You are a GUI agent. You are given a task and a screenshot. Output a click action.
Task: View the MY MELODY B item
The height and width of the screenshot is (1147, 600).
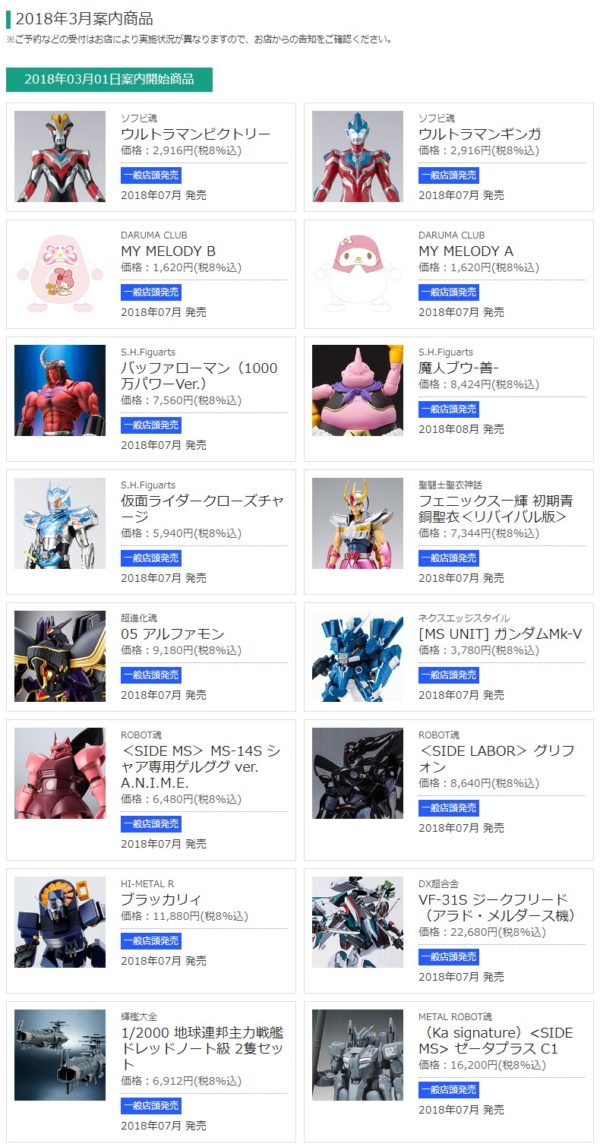pyautogui.click(x=168, y=251)
